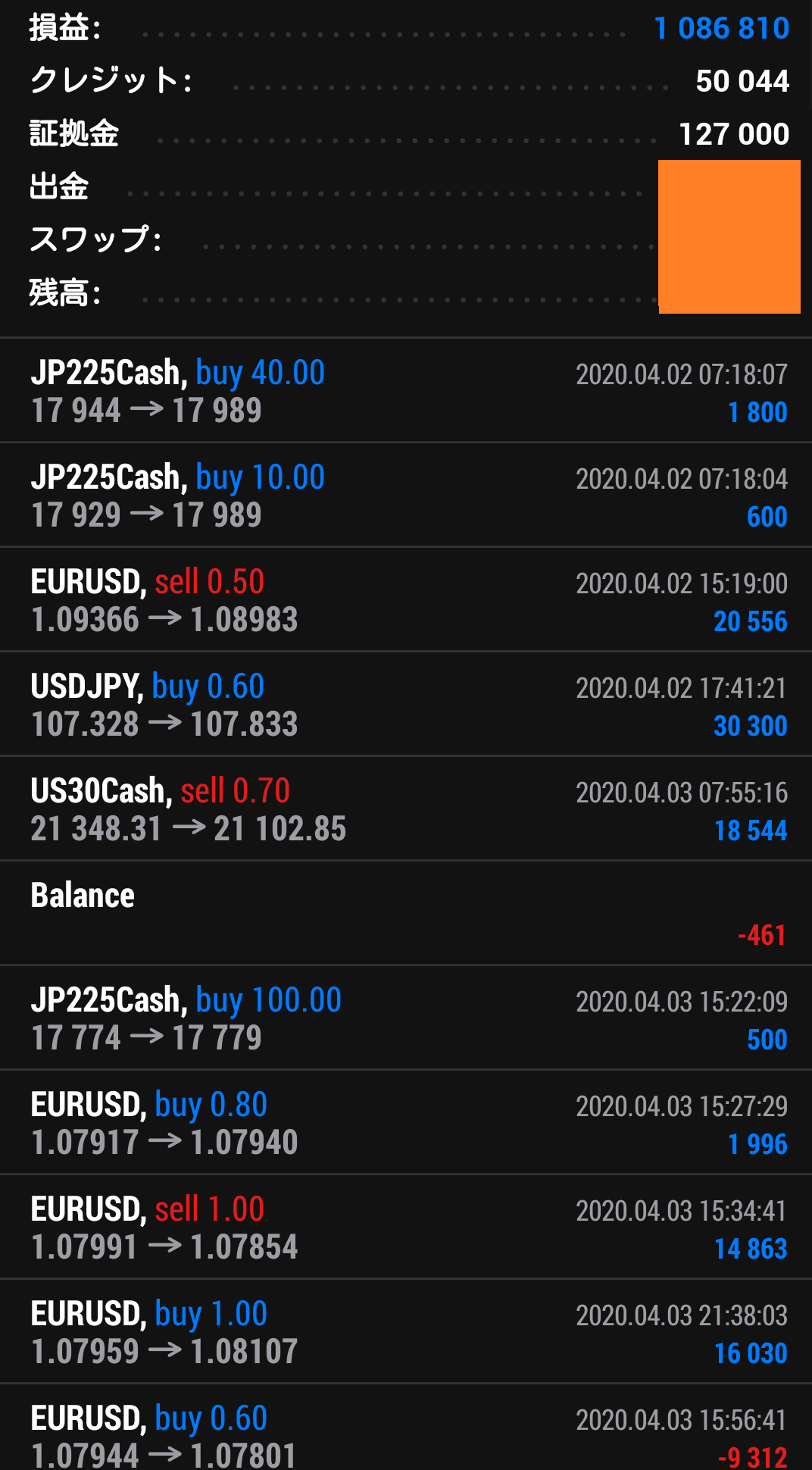Viewport: 812px width, 1470px height.
Task: Open the JP225Cash buy 10.00 trade
Action: click(x=406, y=495)
